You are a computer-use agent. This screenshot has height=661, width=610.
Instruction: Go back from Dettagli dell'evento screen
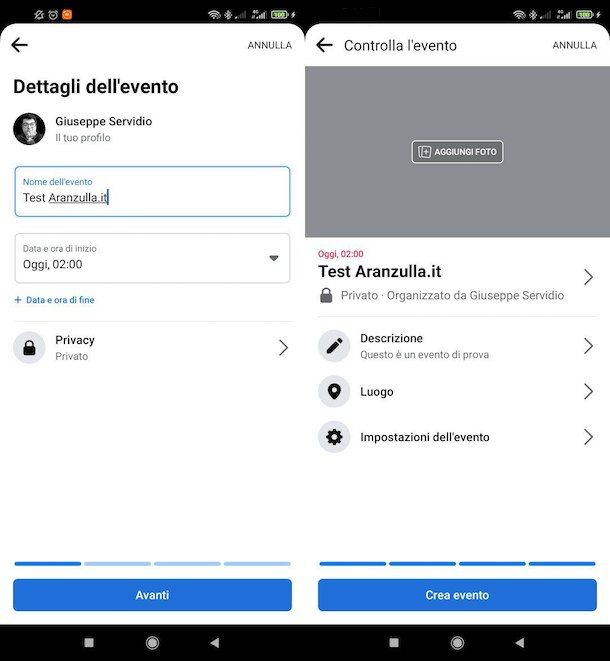coord(20,45)
